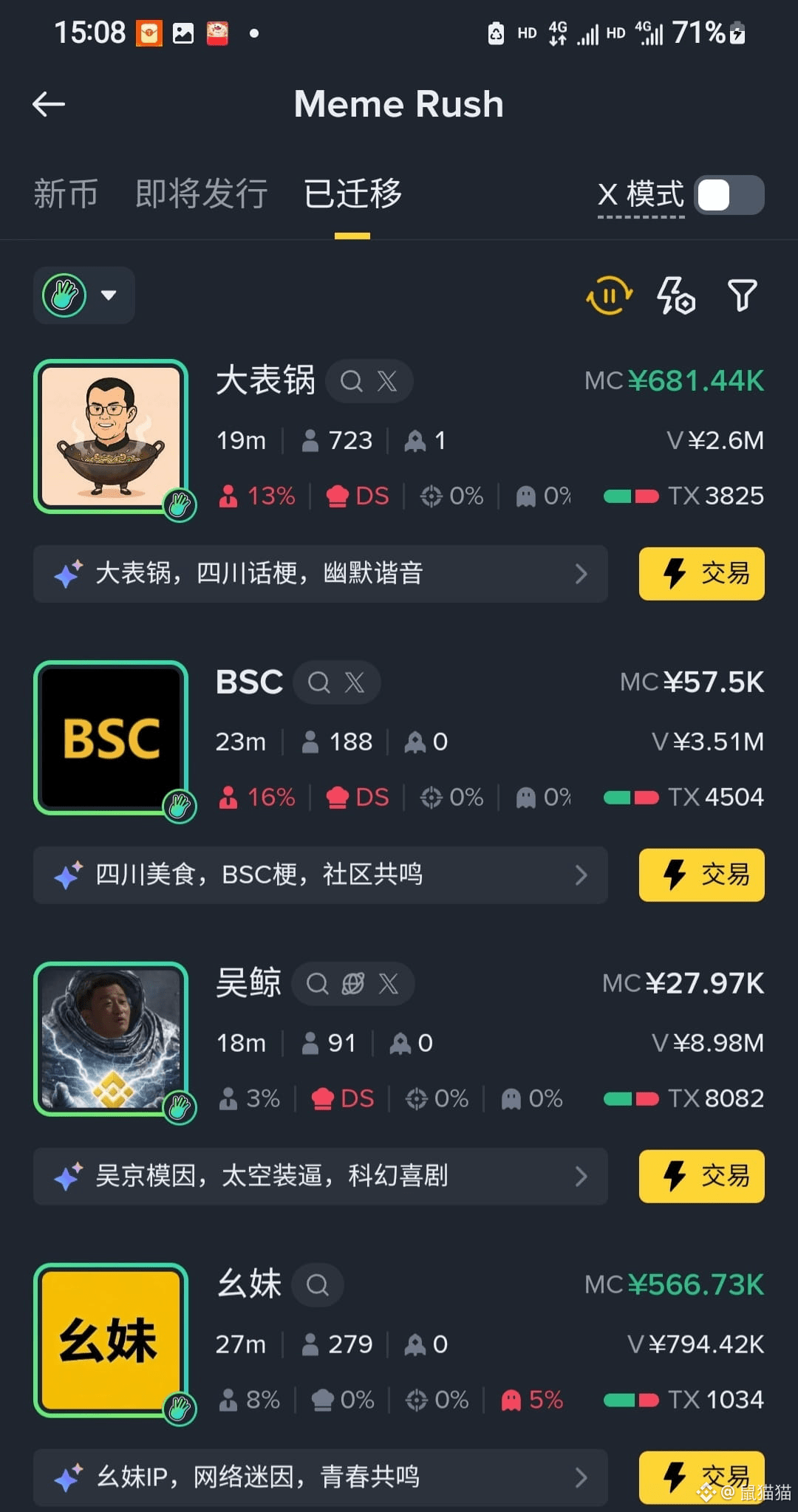This screenshot has height=1512, width=798.
Task: Expand 吴京模因 summary row
Action: [320, 1177]
